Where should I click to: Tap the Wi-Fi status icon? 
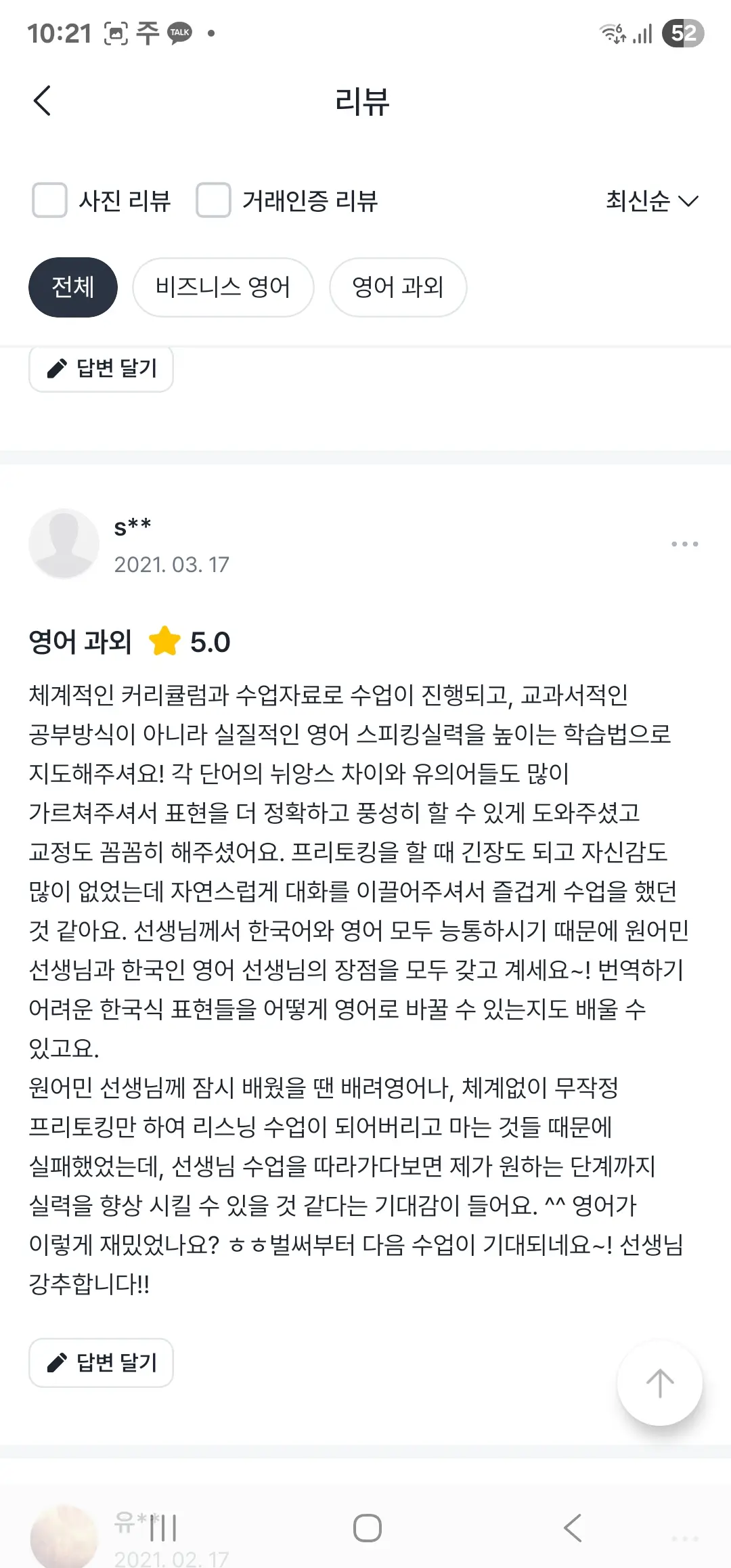(x=613, y=32)
